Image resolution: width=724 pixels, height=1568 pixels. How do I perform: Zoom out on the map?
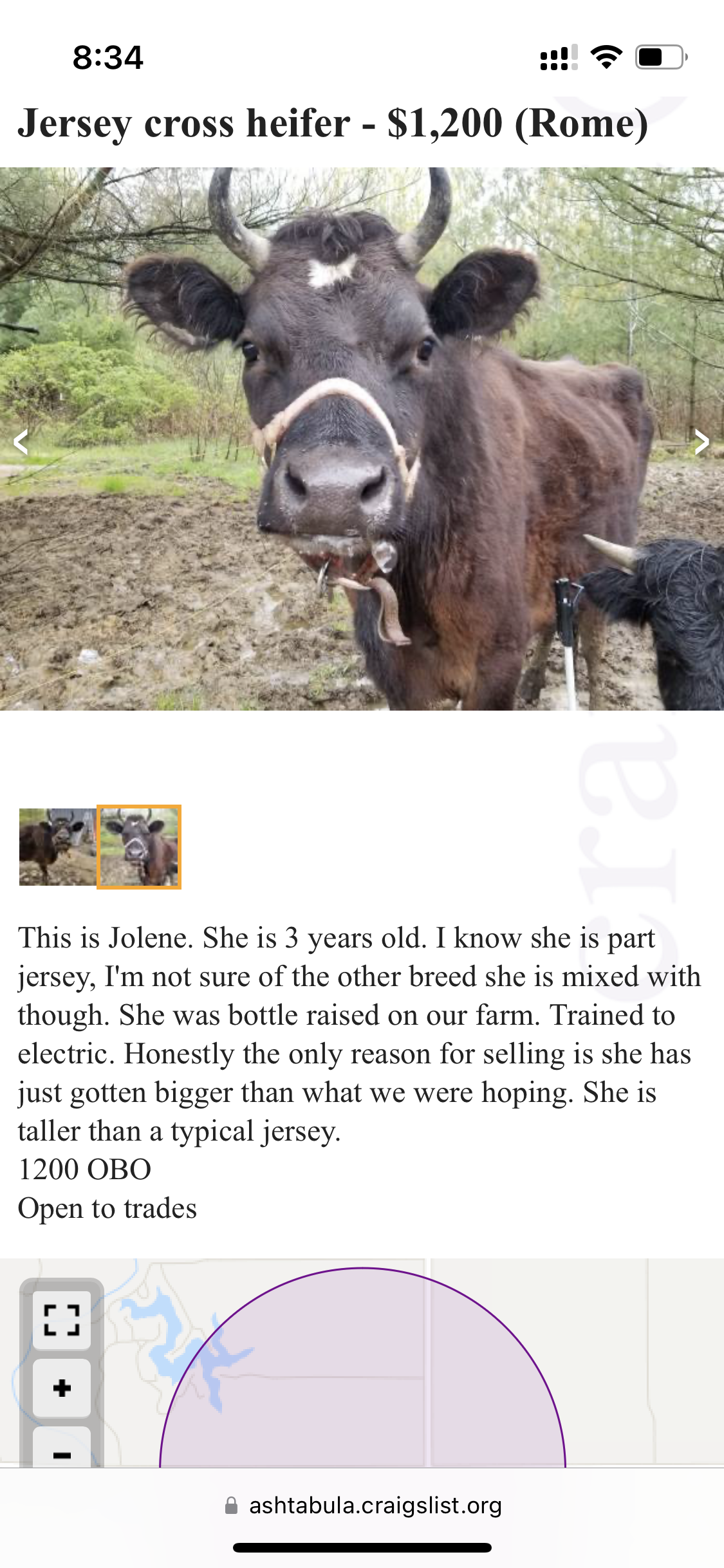[x=62, y=1448]
